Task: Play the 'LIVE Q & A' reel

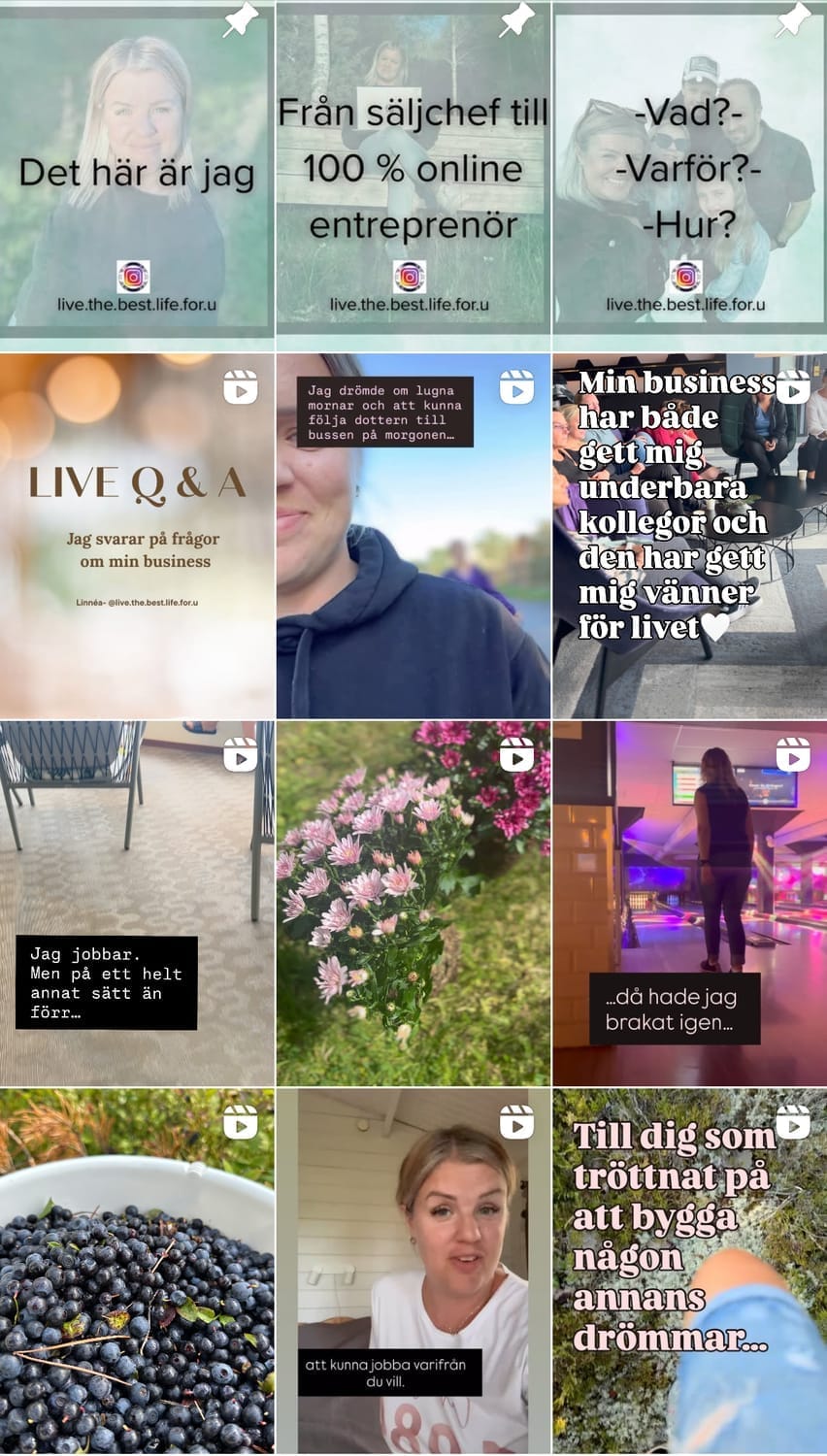Action: (136, 536)
